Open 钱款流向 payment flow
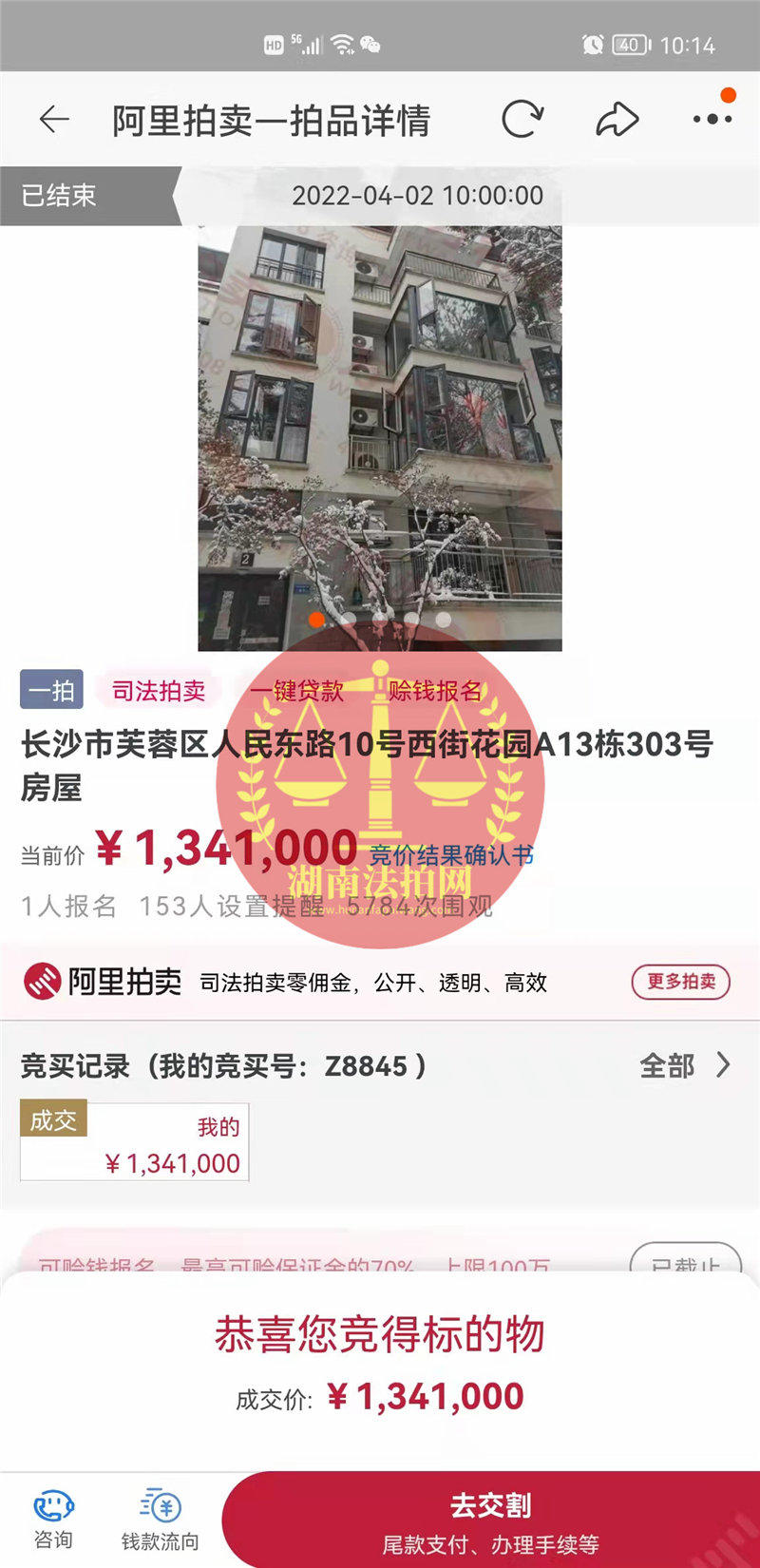Viewport: 760px width, 1568px height. 160,1519
